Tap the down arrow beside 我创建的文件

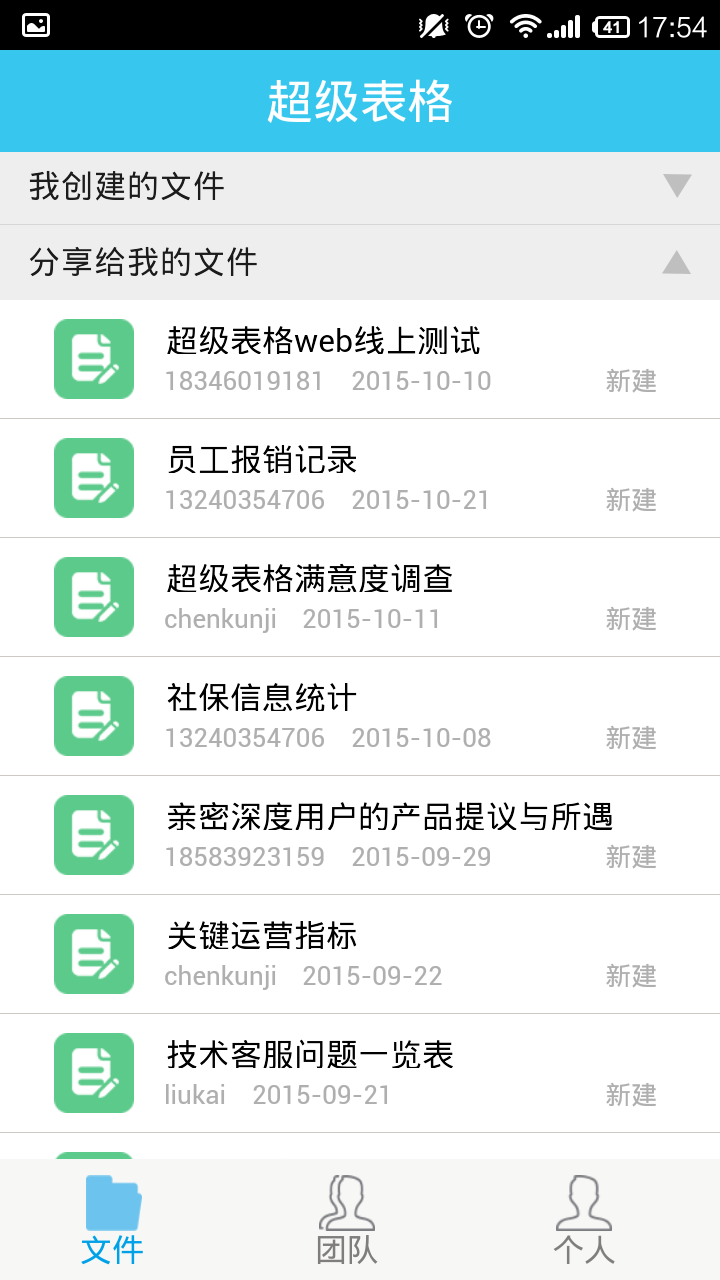click(678, 186)
